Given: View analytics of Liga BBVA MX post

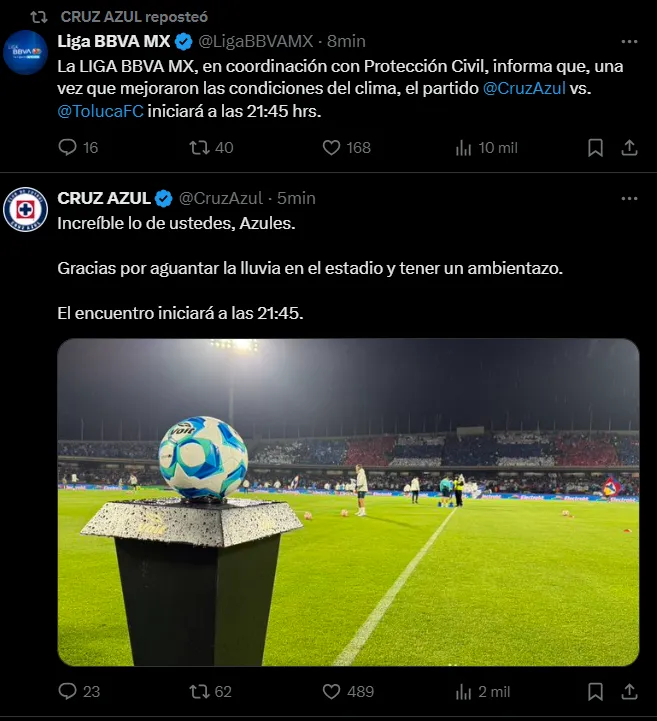Looking at the screenshot, I should tap(463, 147).
